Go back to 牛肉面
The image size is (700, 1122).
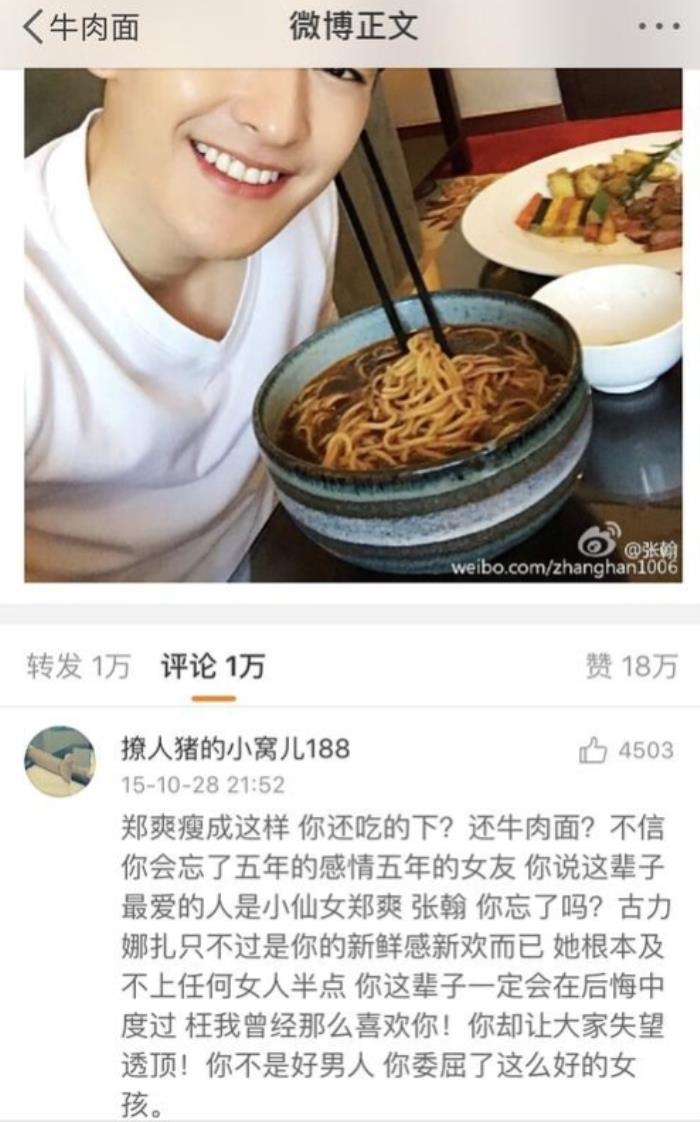coord(80,28)
